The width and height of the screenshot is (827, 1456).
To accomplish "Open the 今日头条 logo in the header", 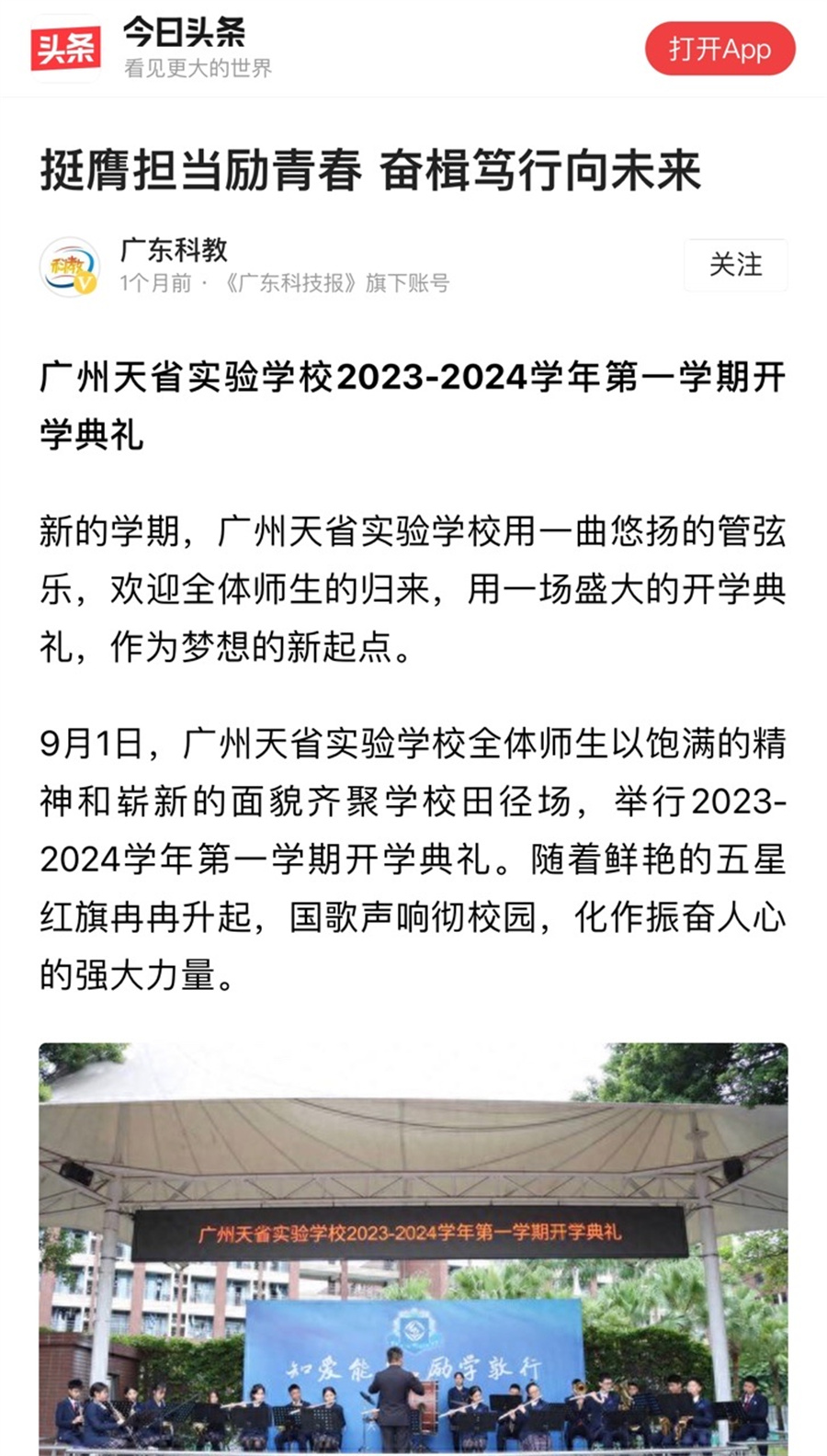I will tap(66, 48).
